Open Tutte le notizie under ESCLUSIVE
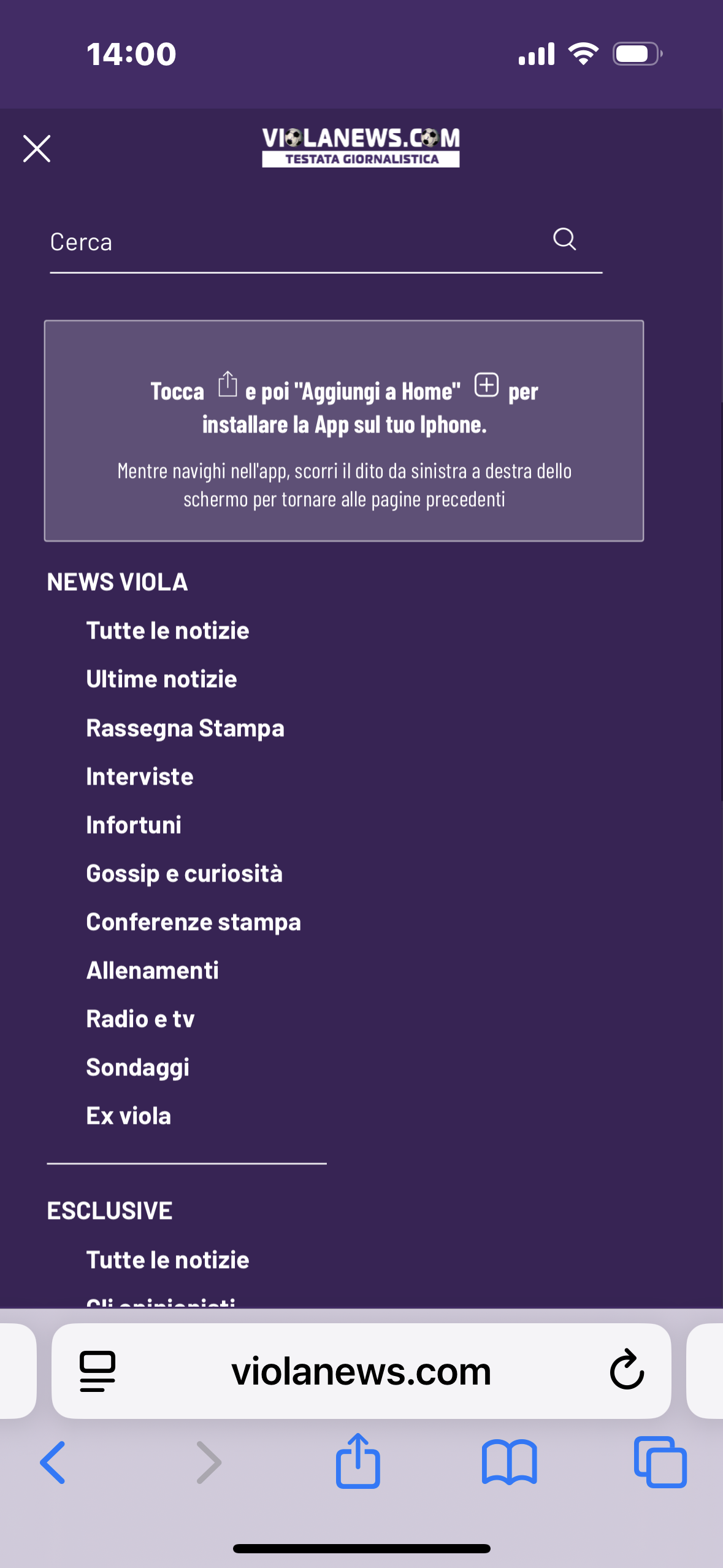The height and width of the screenshot is (1568, 723). [167, 1260]
